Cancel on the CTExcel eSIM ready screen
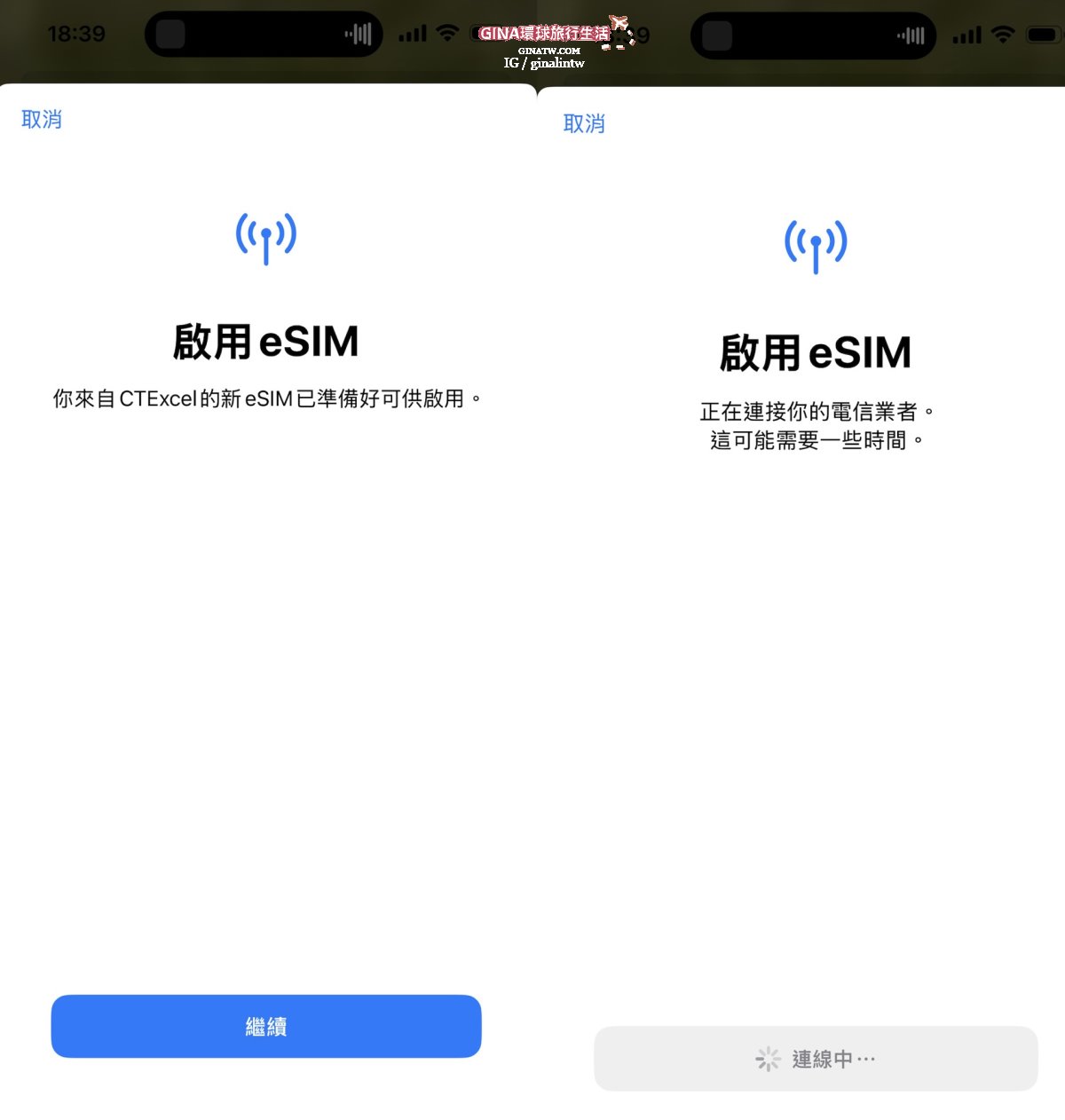Image resolution: width=1065 pixels, height=1120 pixels. tap(42, 120)
